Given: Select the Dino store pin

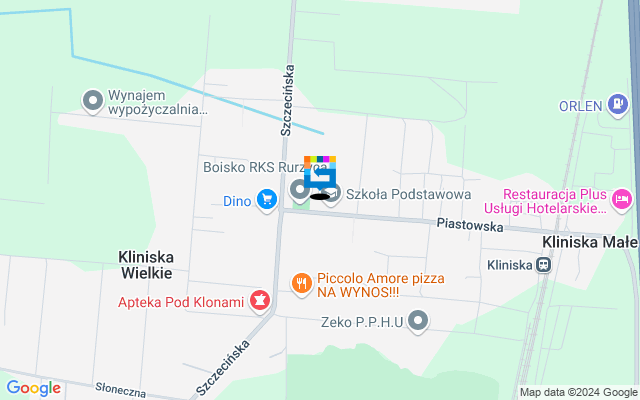Looking at the screenshot, I should [266, 201].
